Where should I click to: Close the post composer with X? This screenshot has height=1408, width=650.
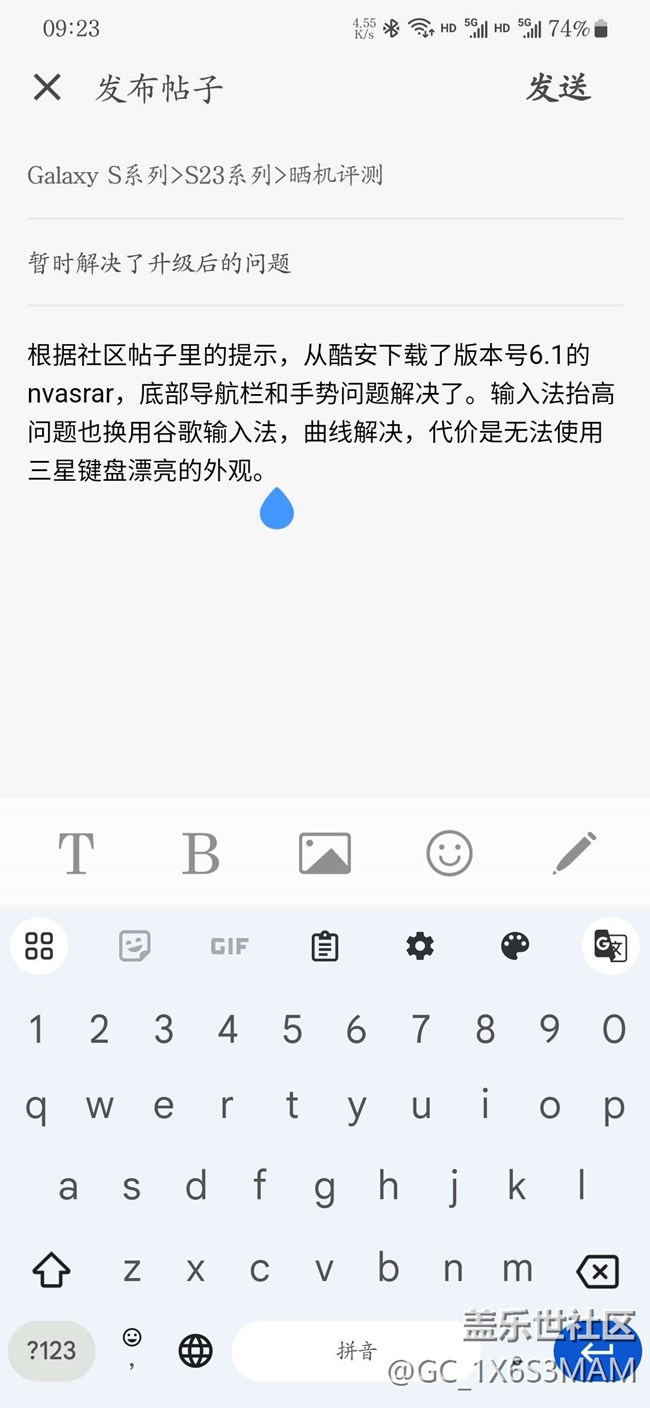[x=47, y=88]
